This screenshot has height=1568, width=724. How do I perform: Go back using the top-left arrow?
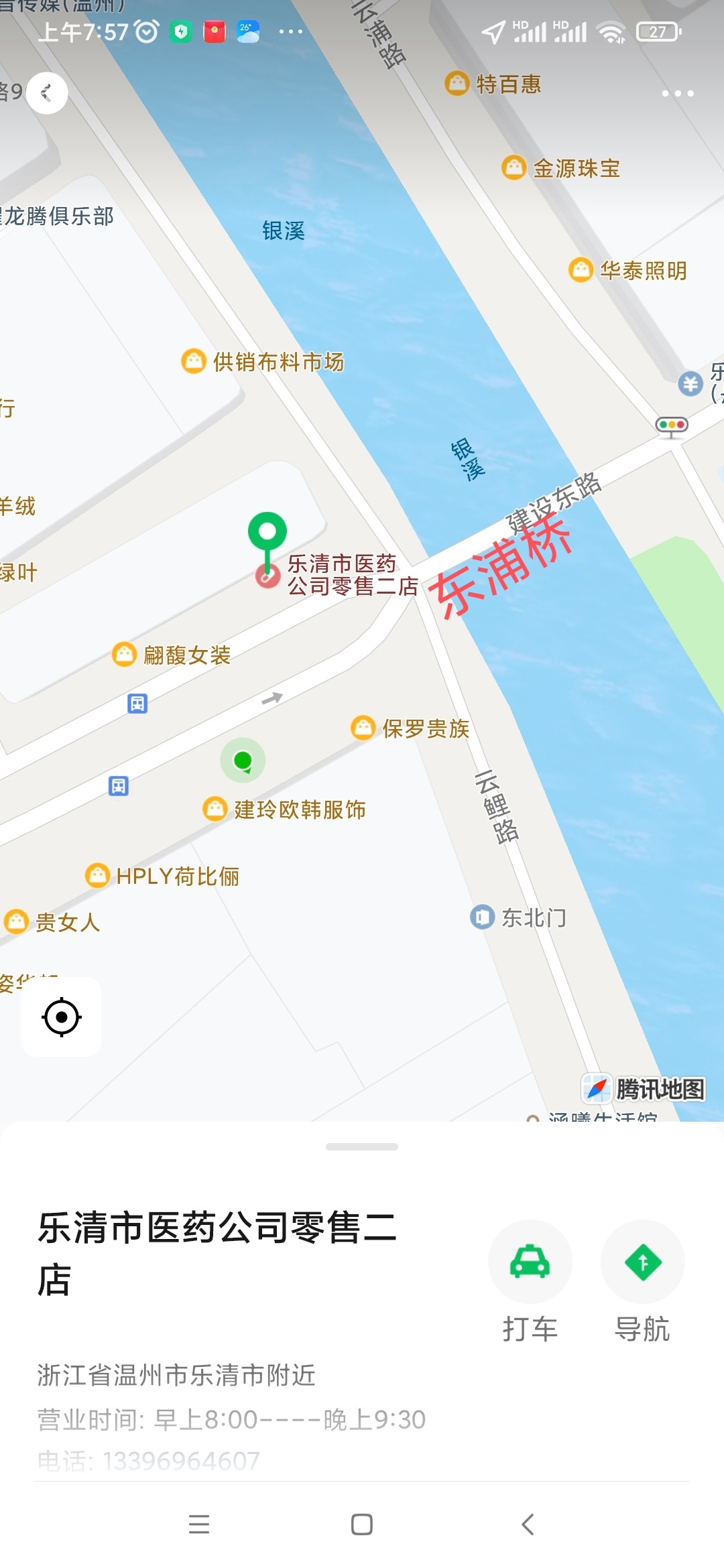[x=46, y=93]
